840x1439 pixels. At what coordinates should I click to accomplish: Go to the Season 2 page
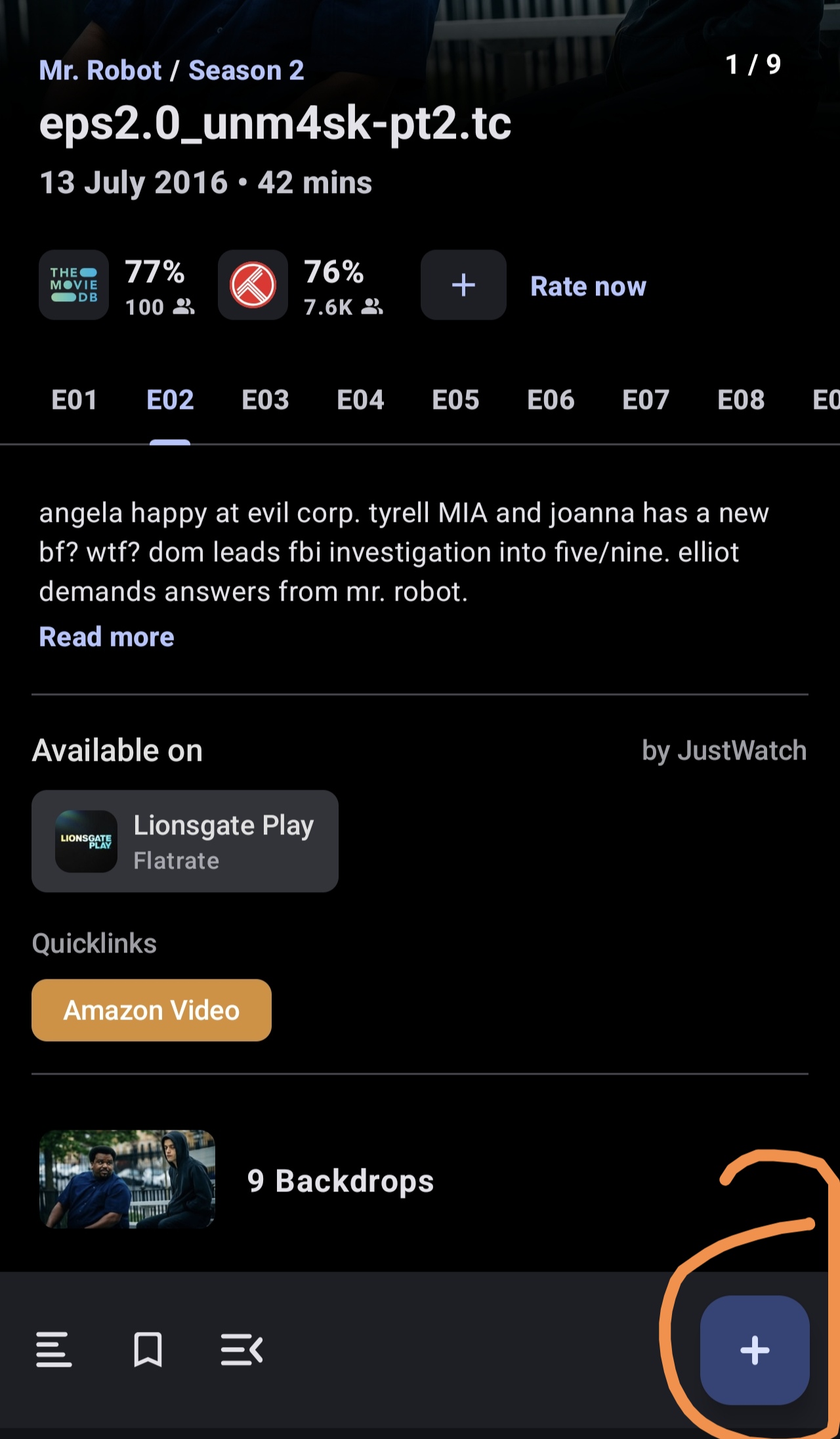point(246,70)
